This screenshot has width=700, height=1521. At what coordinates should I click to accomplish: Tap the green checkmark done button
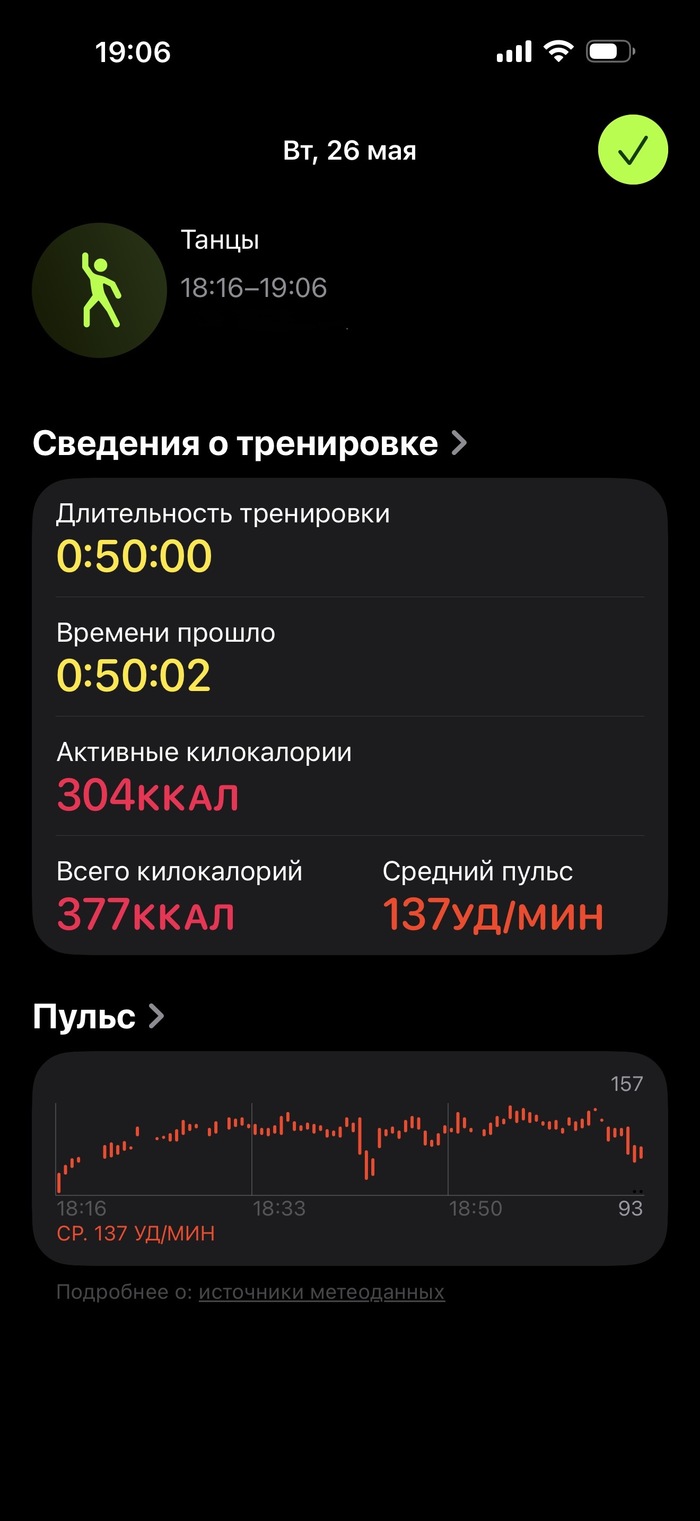[x=632, y=151]
